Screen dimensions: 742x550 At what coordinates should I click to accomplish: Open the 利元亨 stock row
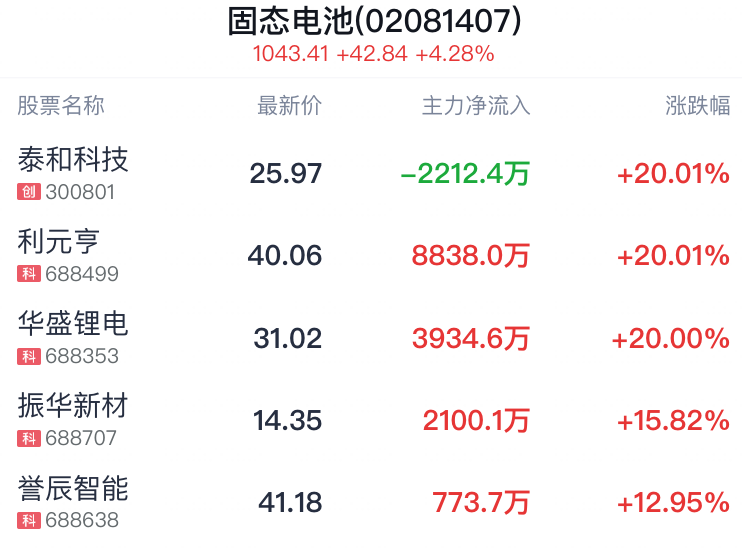tap(371, 256)
